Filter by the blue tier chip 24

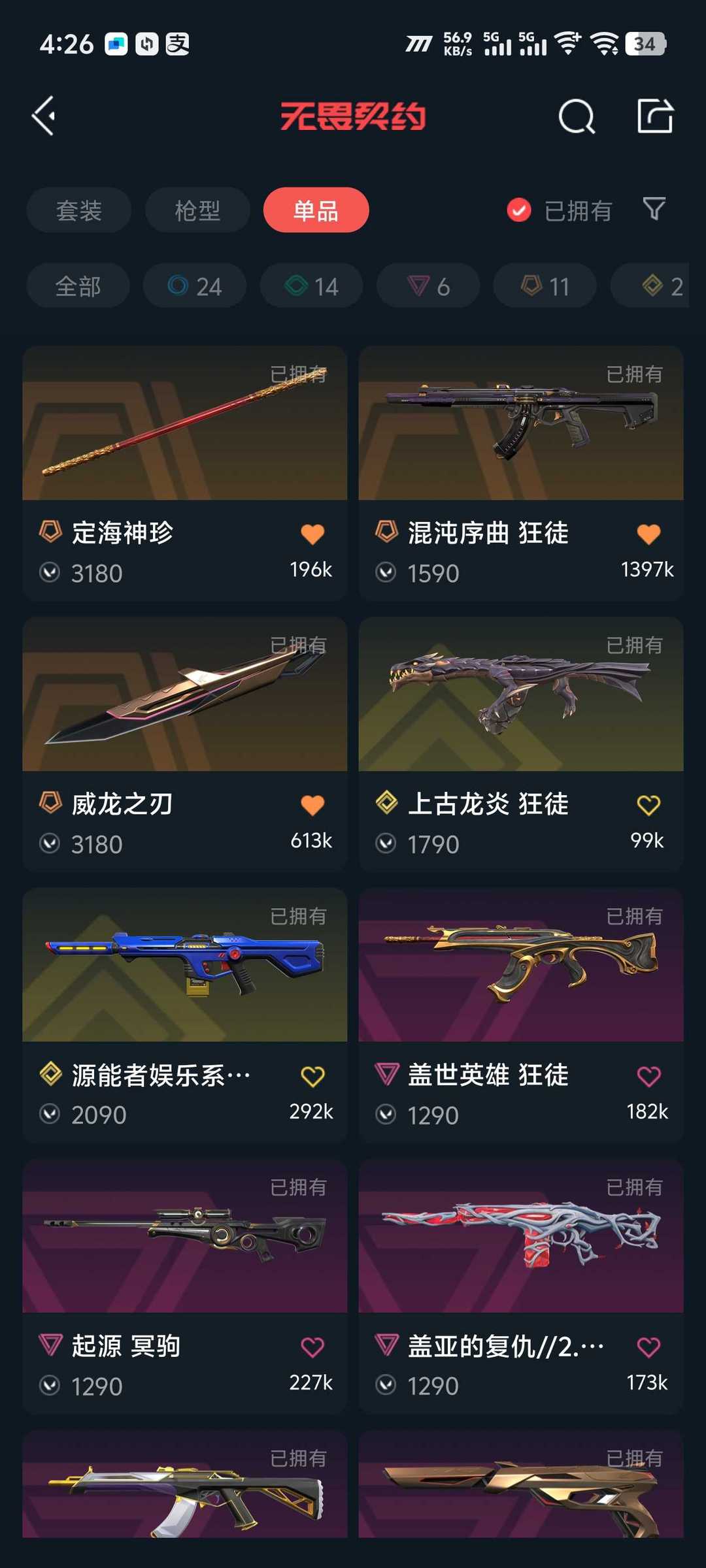coord(195,286)
